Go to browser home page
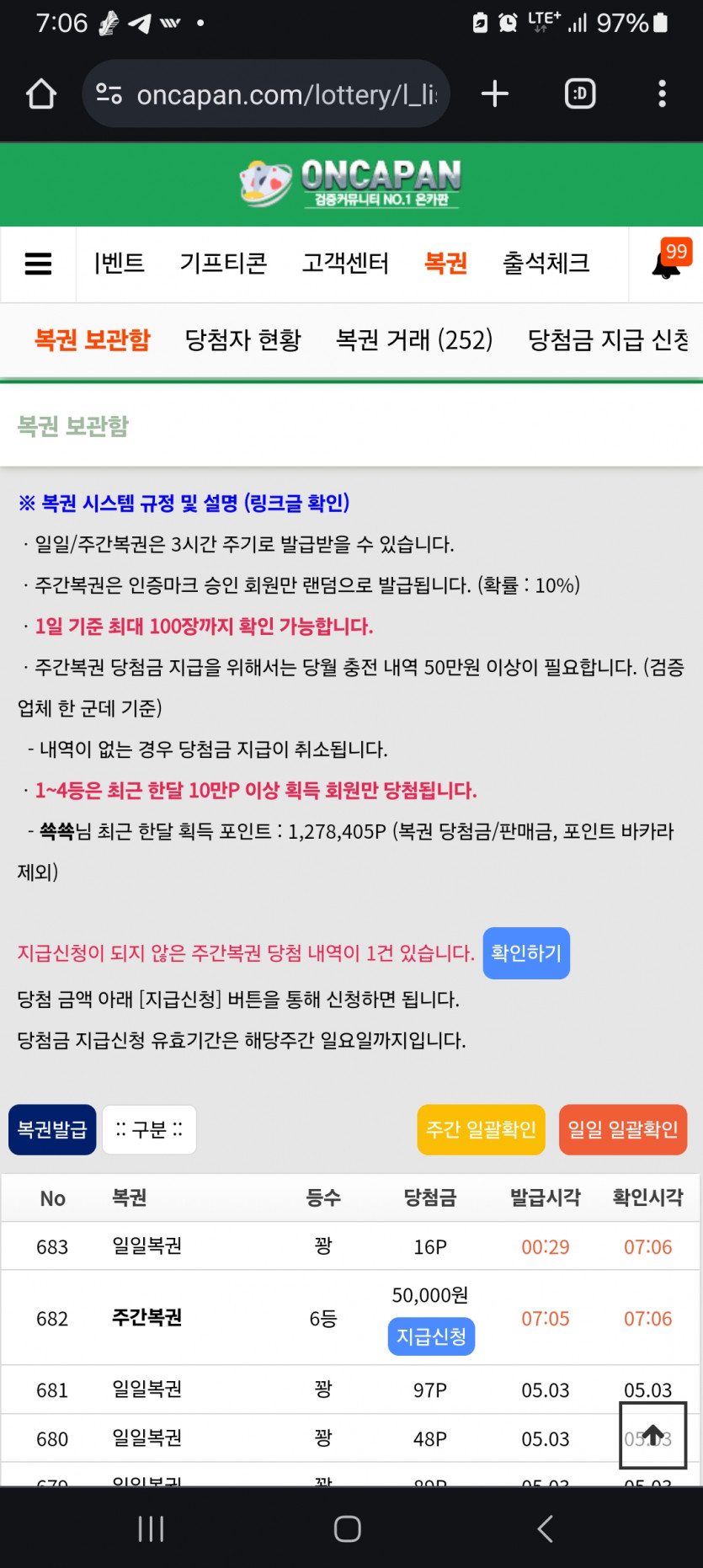Screen dimensions: 703x1568 coord(40,93)
